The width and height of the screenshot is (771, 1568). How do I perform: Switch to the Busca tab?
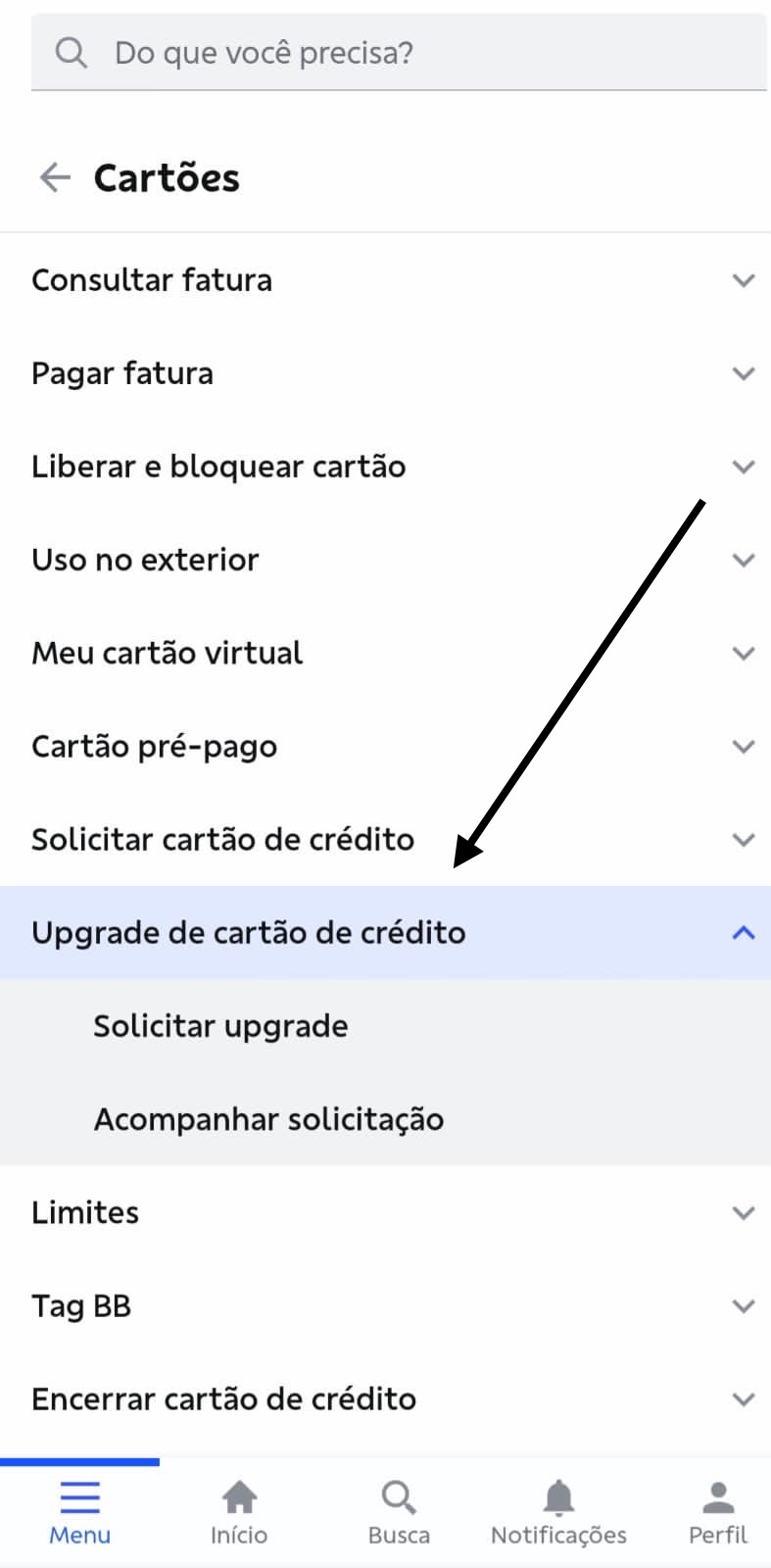[399, 1513]
